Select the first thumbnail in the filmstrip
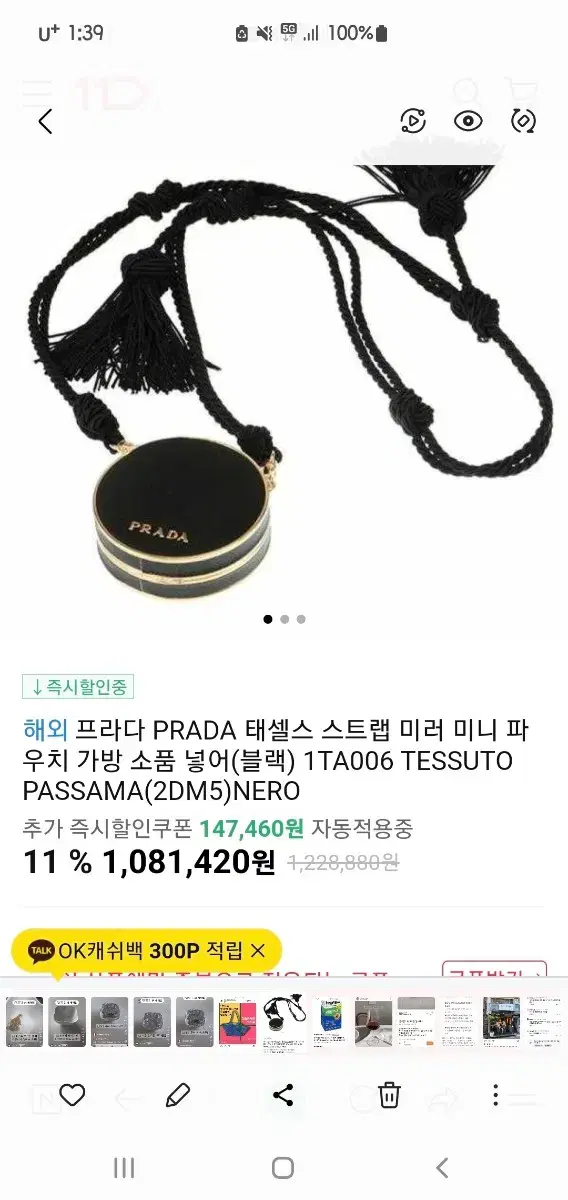This screenshot has height=1200, width=568. click(x=24, y=1022)
